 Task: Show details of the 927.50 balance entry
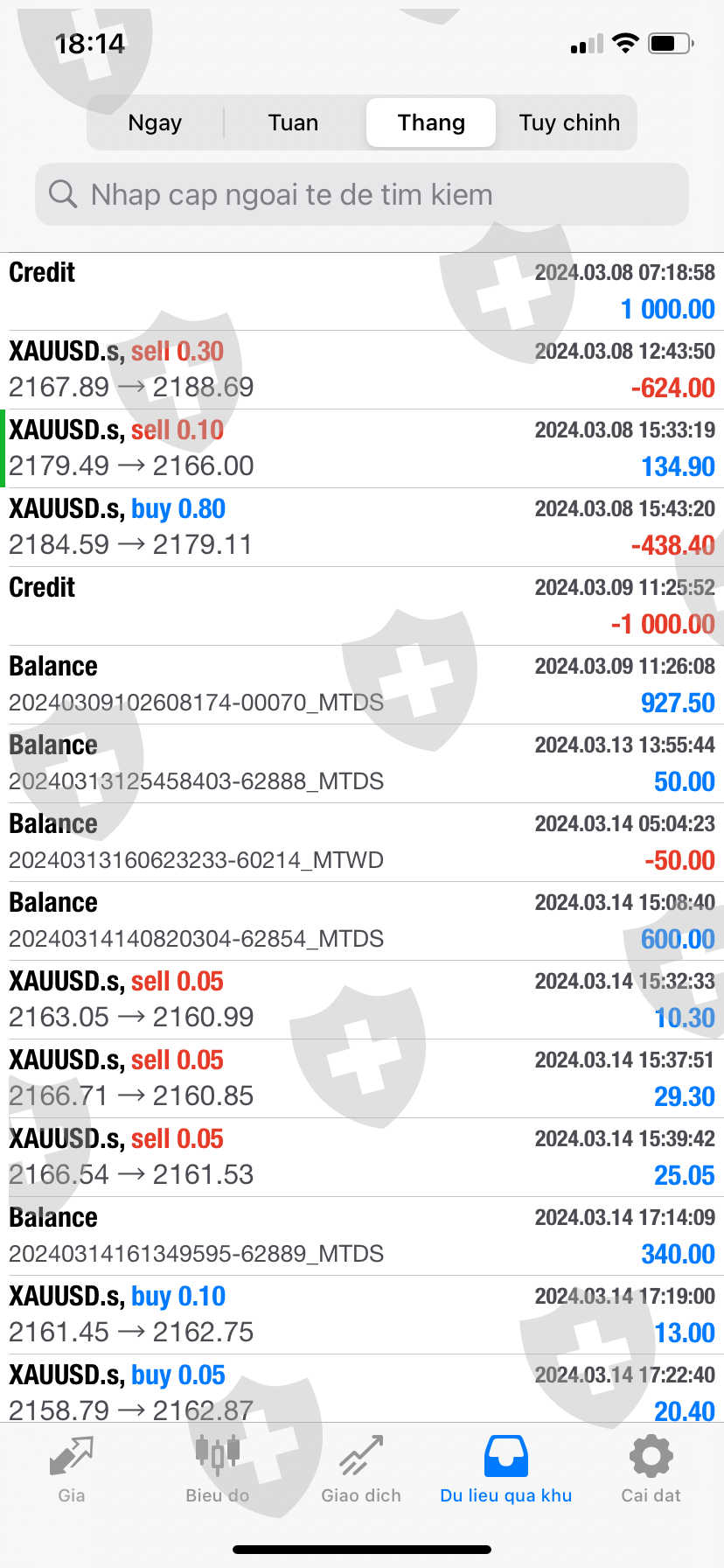pos(362,684)
